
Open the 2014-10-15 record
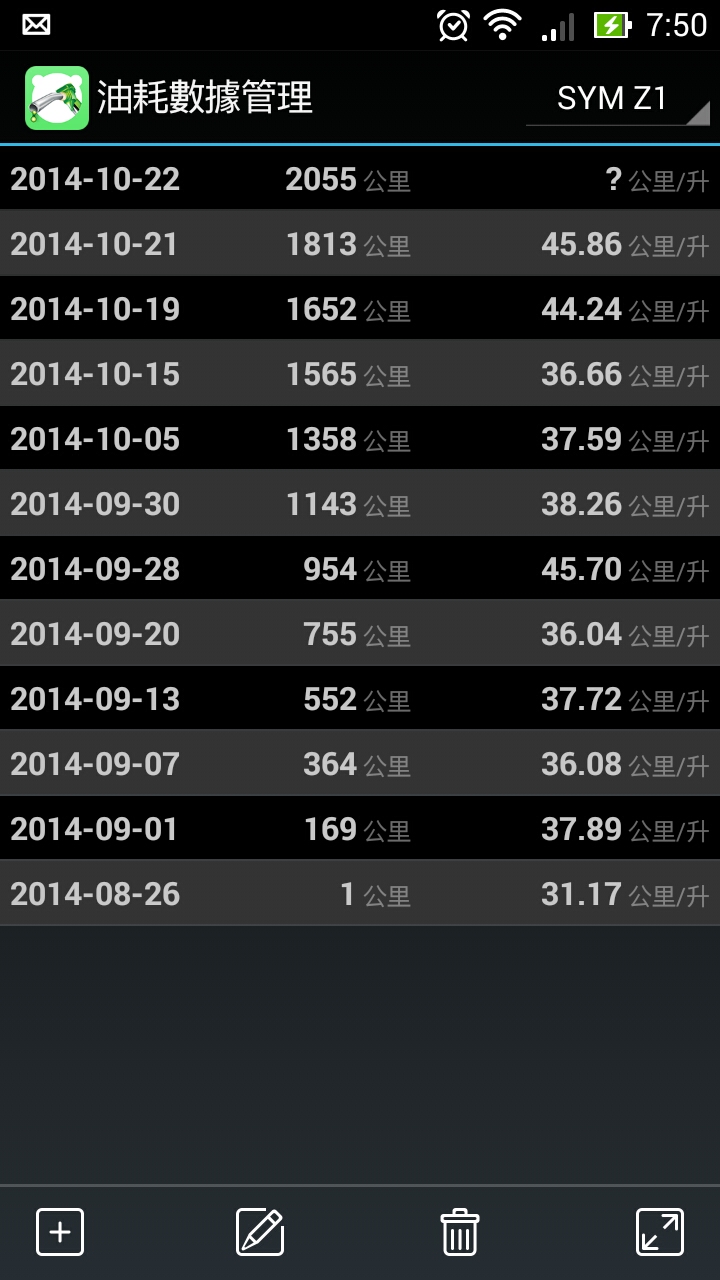pos(360,373)
